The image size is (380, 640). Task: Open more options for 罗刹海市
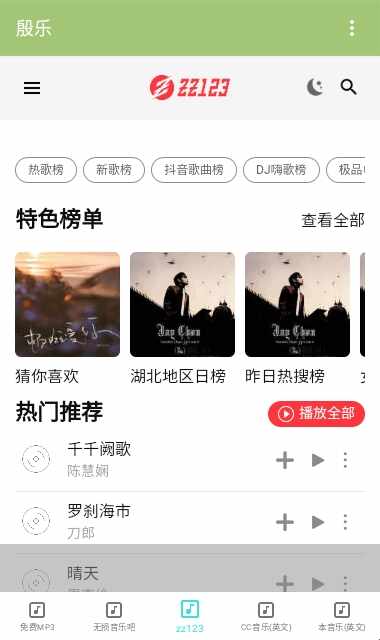pyautogui.click(x=345, y=522)
